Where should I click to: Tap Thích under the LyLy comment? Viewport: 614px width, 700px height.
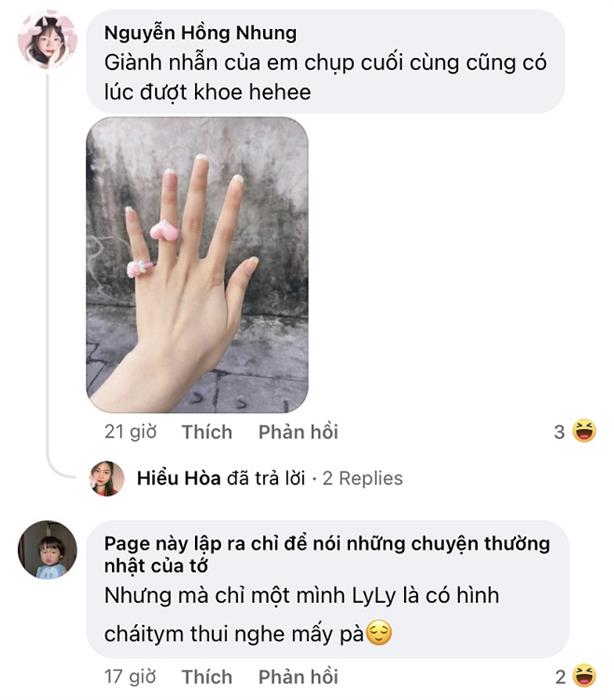pos(206,677)
